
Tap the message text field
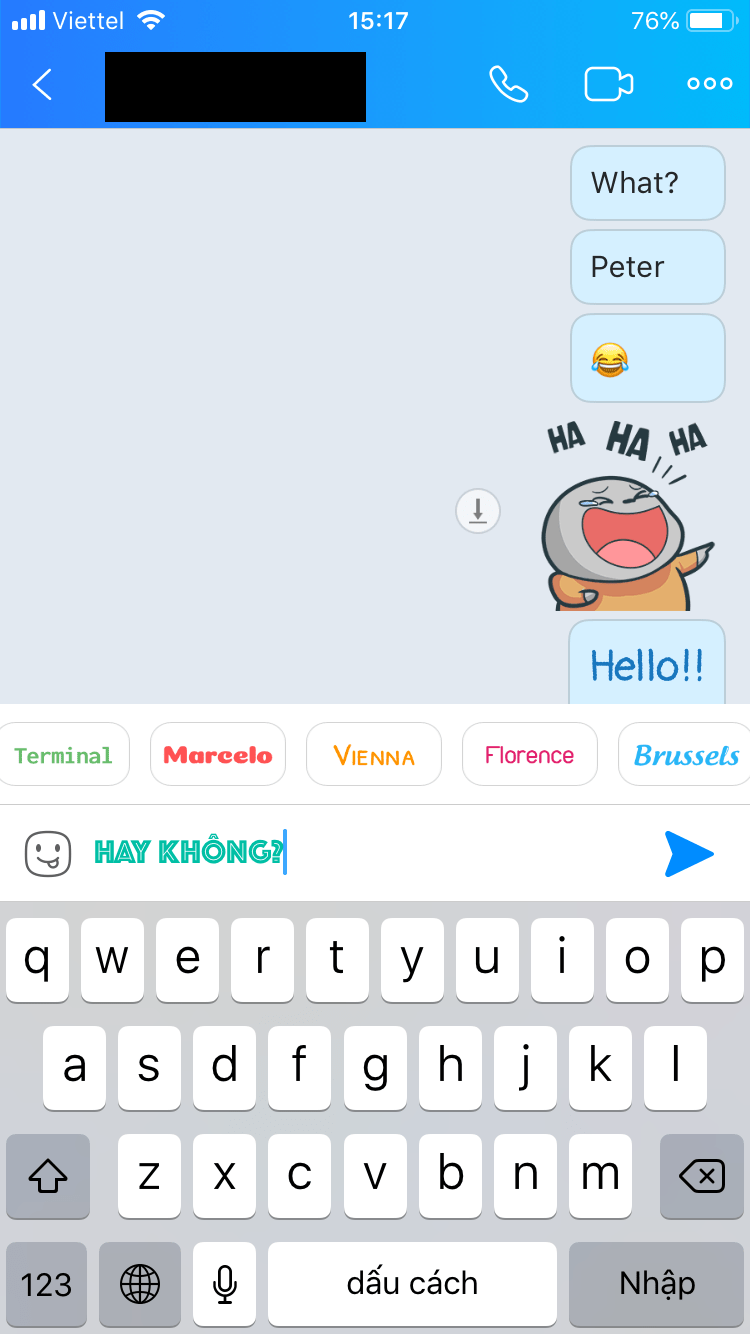coord(450,853)
